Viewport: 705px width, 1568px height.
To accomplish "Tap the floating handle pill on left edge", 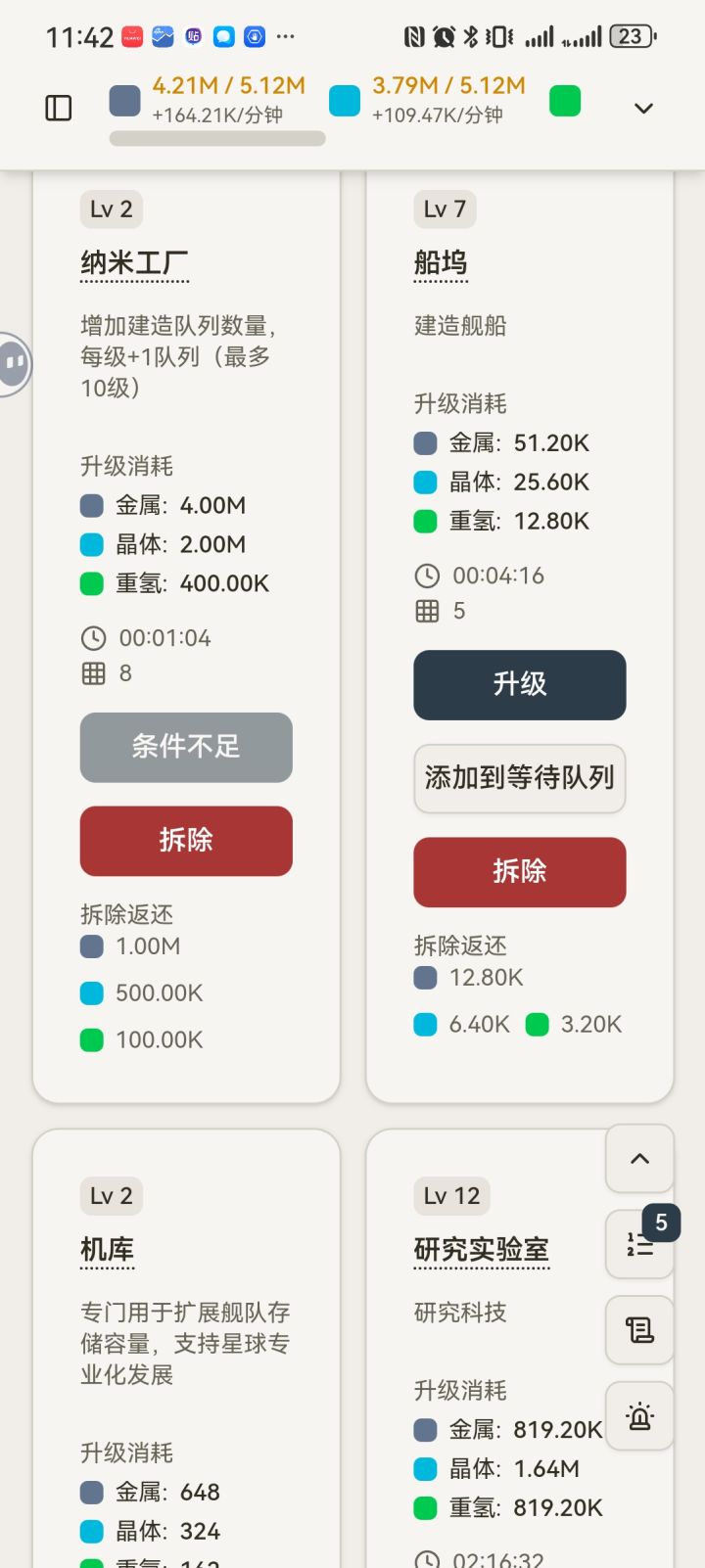I will point(14,363).
